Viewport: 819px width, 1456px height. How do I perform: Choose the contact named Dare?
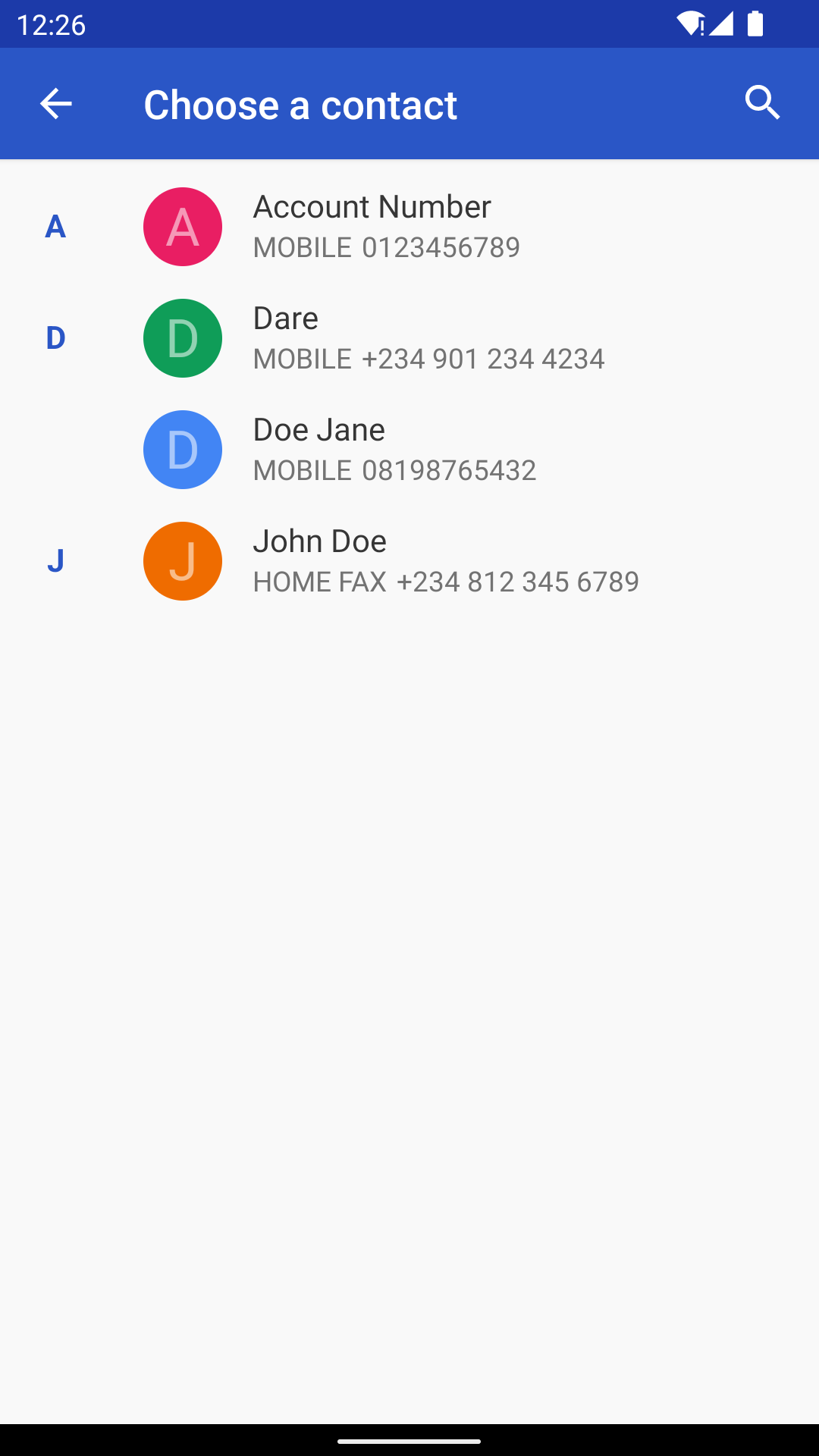(x=409, y=338)
